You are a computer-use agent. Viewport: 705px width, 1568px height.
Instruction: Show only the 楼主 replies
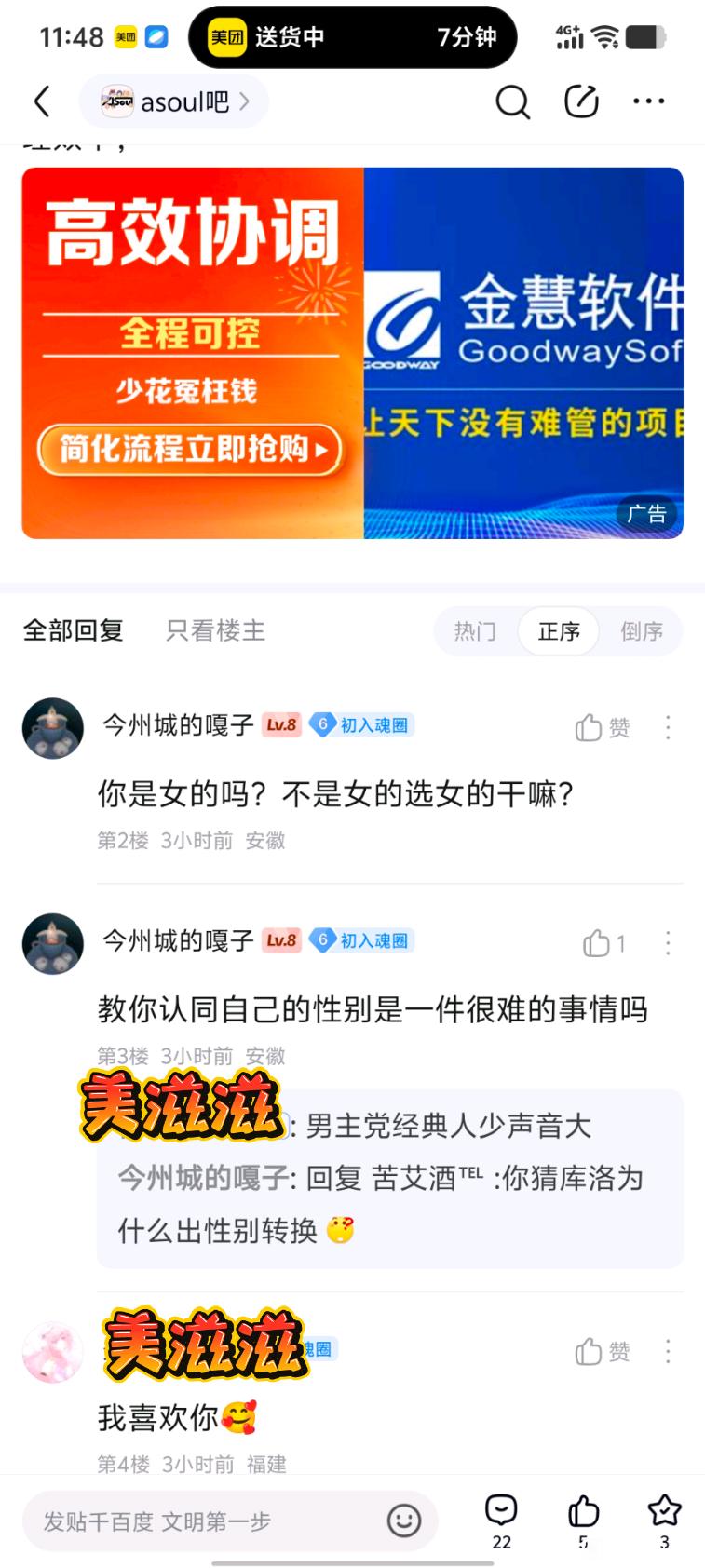(x=215, y=630)
